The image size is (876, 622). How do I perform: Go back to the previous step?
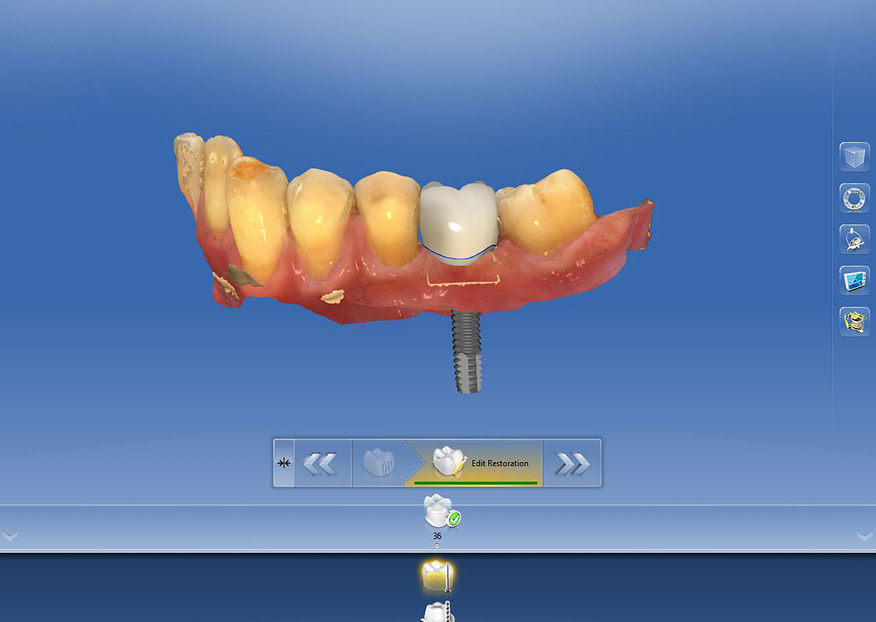(321, 463)
